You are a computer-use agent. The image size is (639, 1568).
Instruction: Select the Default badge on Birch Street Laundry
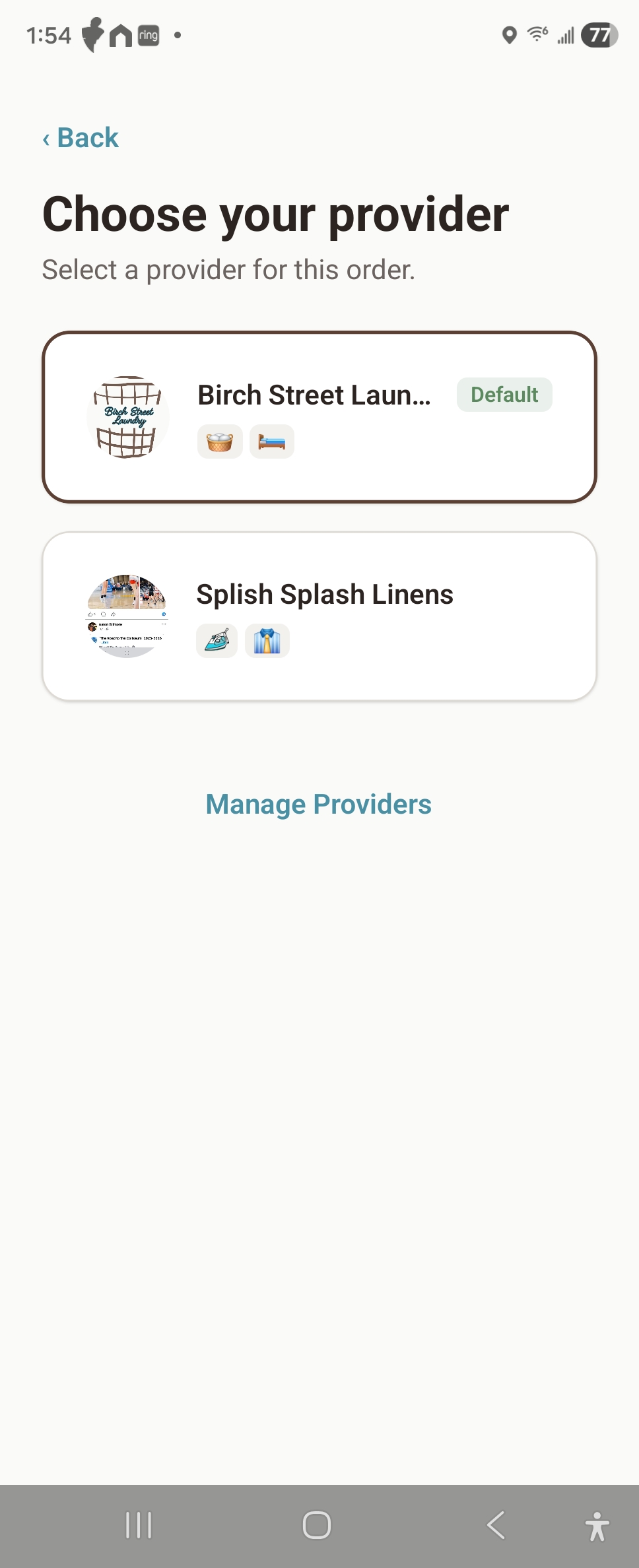point(504,394)
